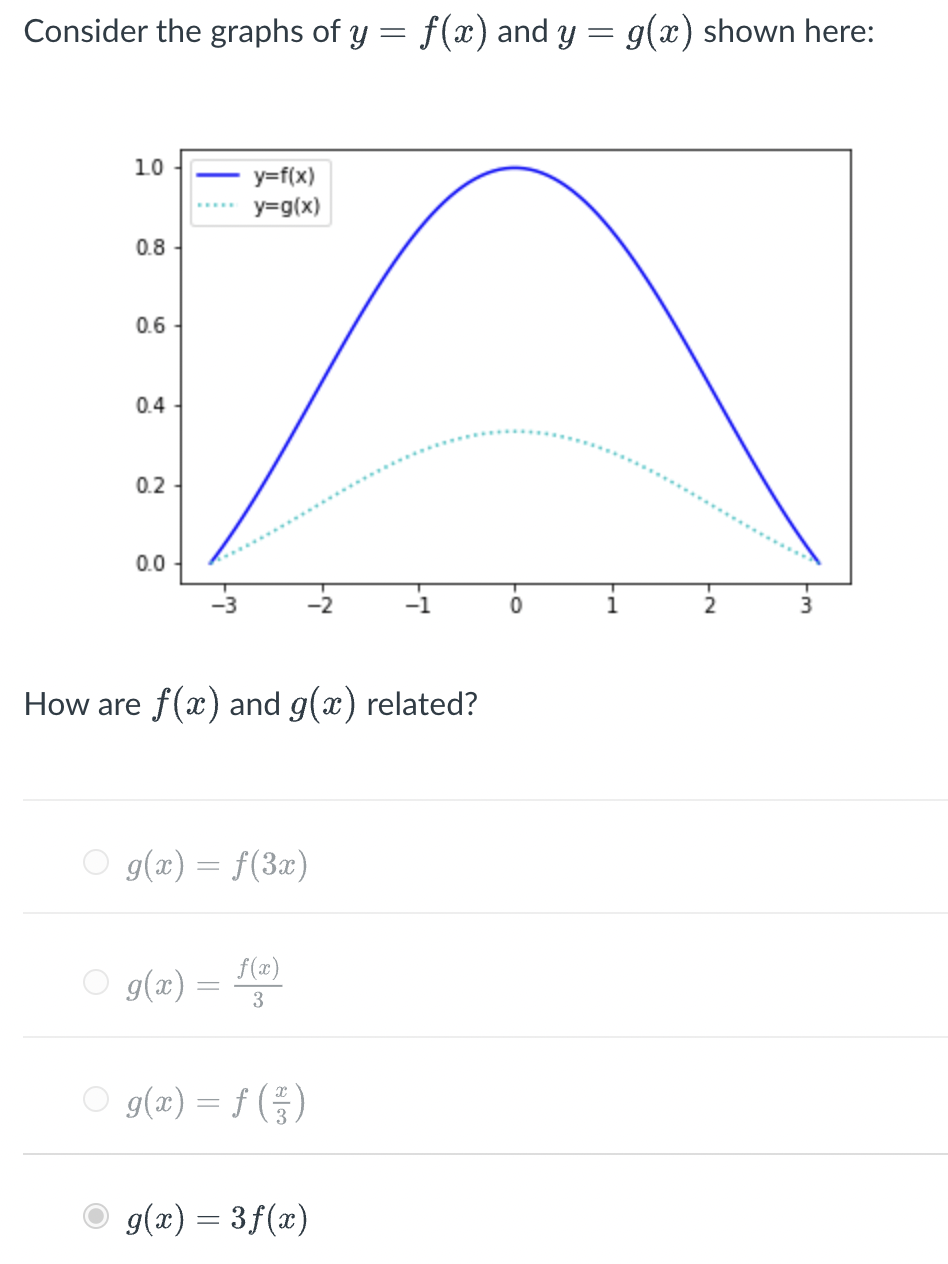Viewport: 948px width, 1264px height.
Task: Click the dotted g(x) curve maximum
Action: click(x=514, y=431)
